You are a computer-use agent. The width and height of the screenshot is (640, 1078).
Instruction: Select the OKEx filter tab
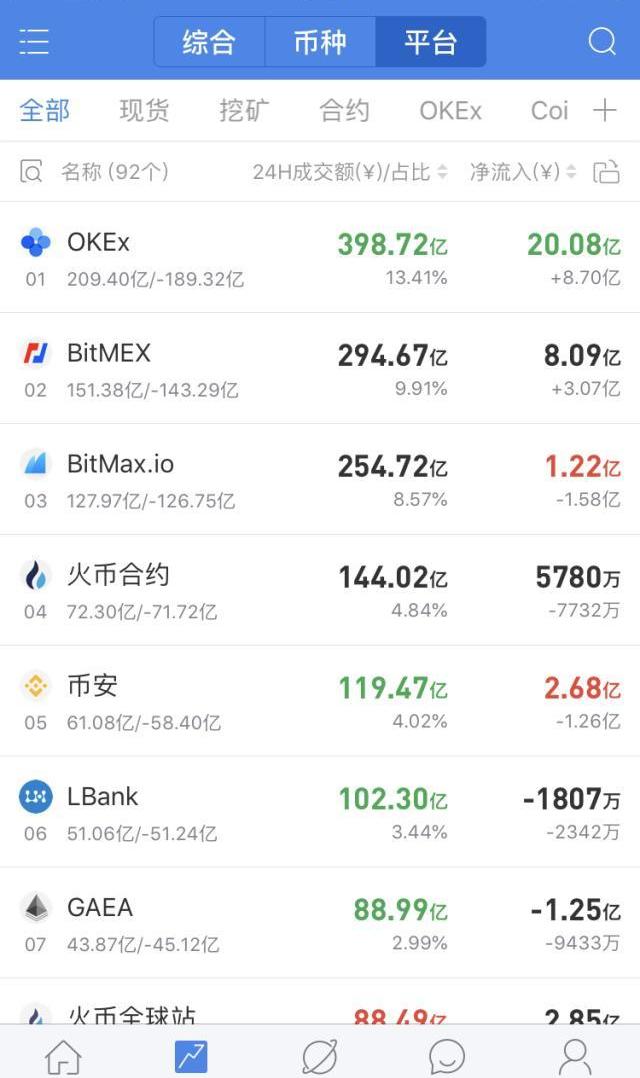[450, 110]
